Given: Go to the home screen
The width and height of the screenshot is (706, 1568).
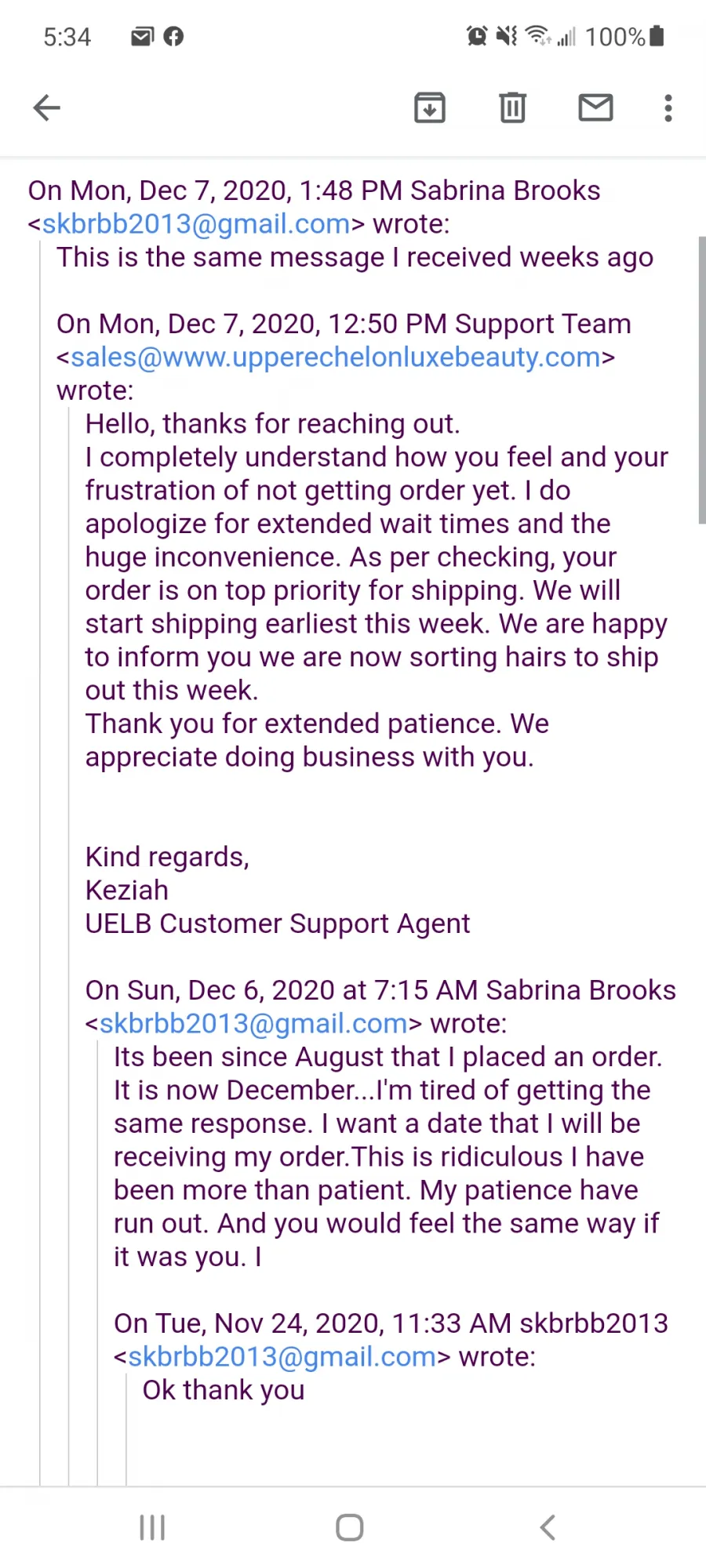Looking at the screenshot, I should click(350, 1527).
